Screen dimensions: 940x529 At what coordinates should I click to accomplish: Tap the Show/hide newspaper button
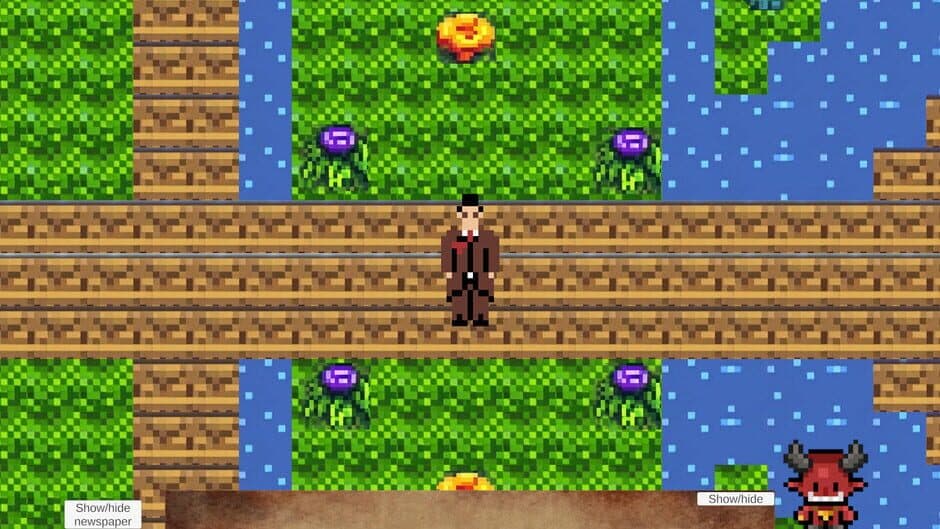[x=103, y=514]
